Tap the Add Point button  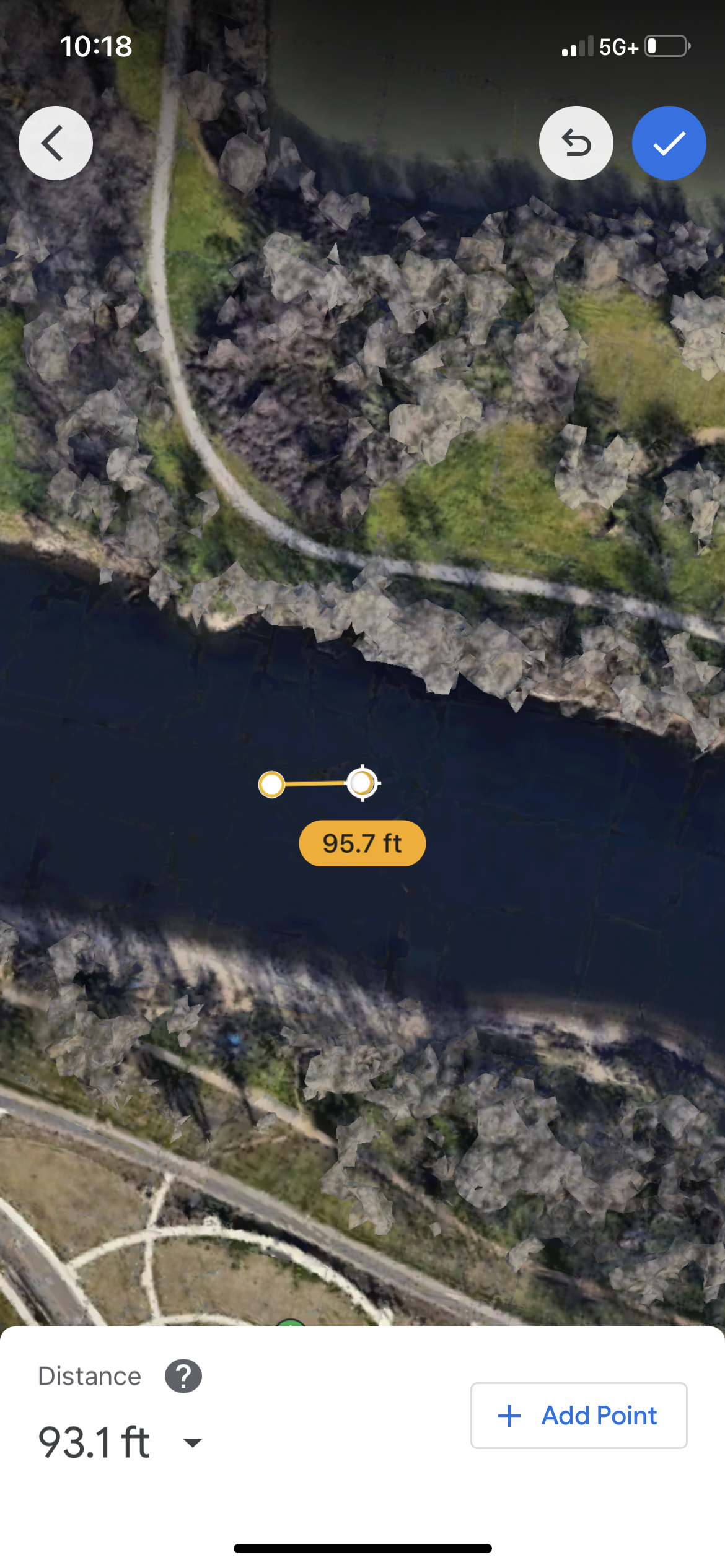click(x=578, y=1416)
